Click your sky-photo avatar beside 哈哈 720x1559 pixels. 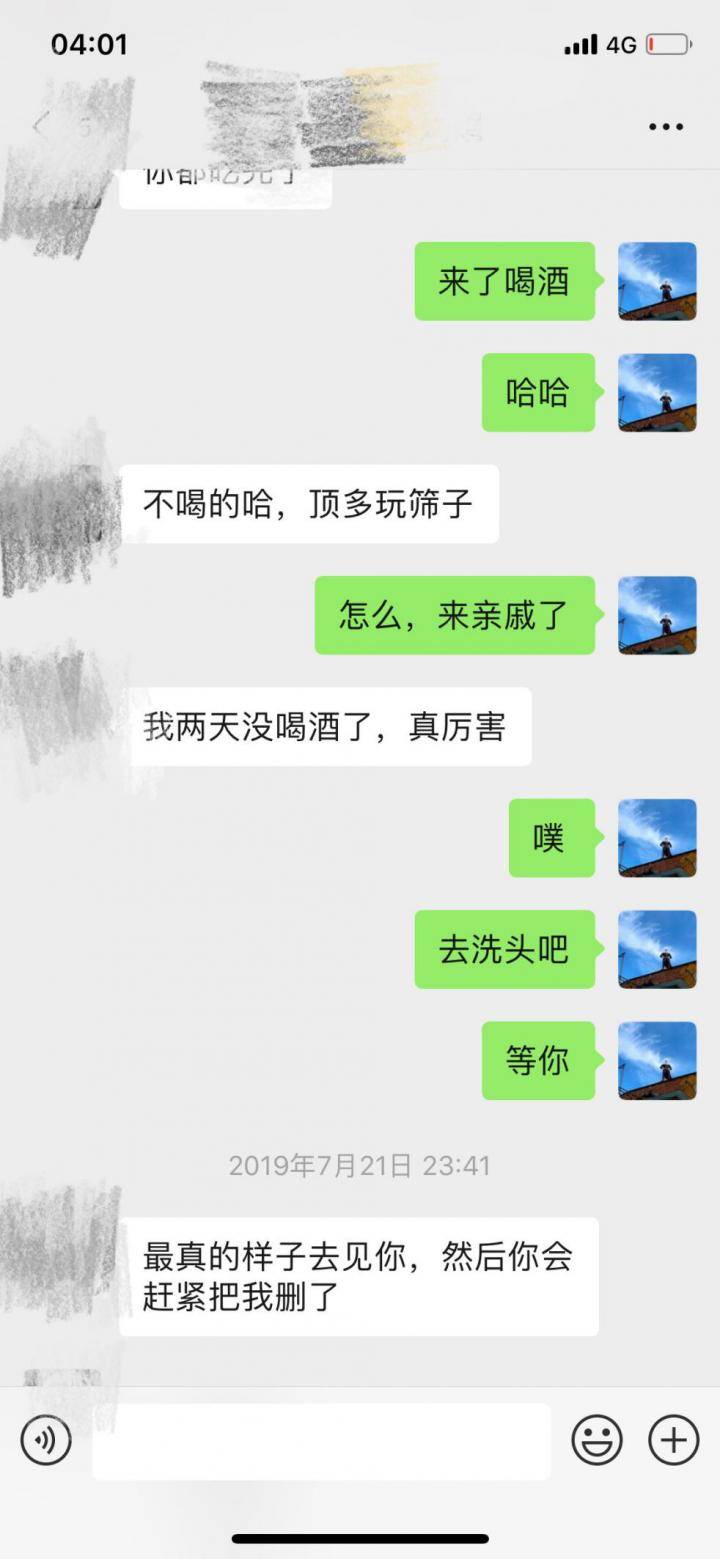click(x=657, y=393)
